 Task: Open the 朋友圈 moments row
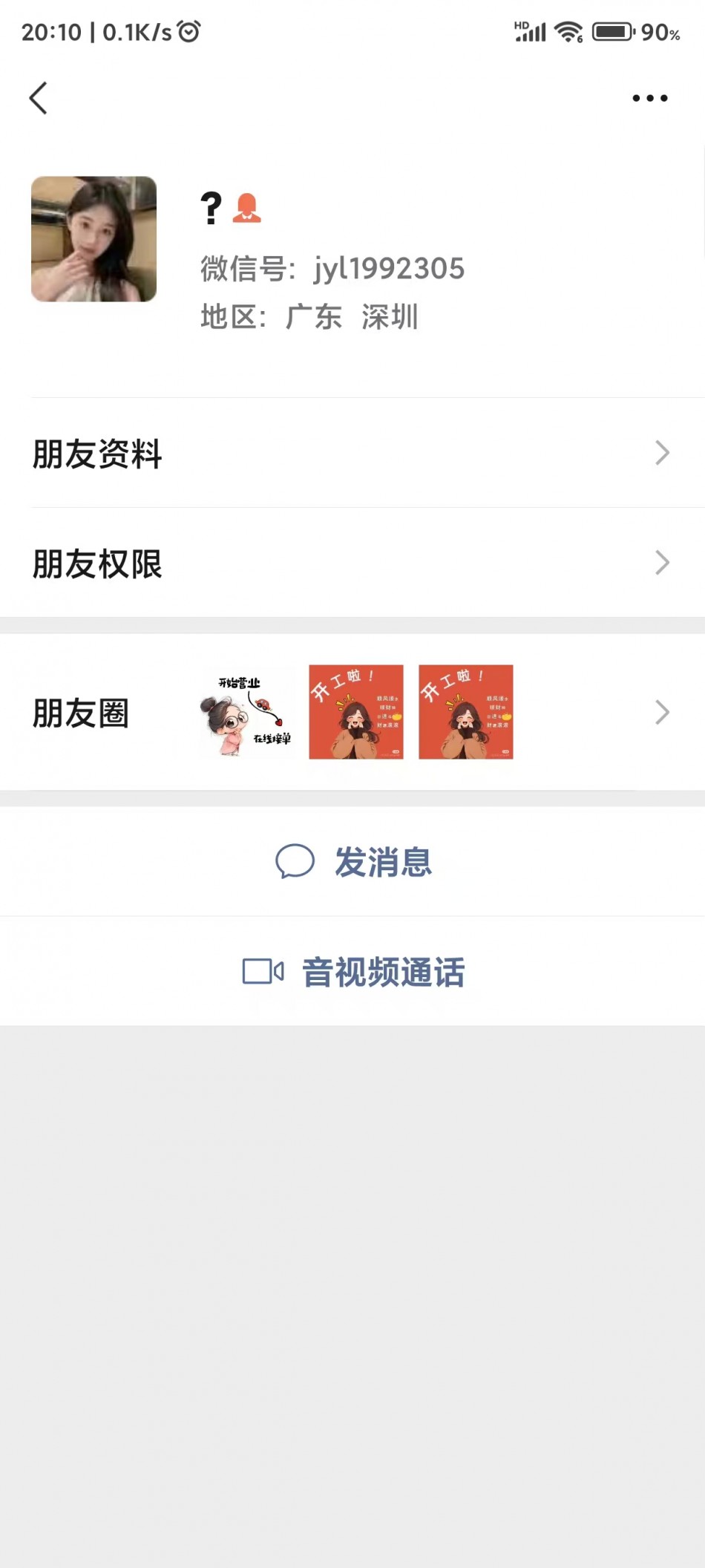click(352, 712)
